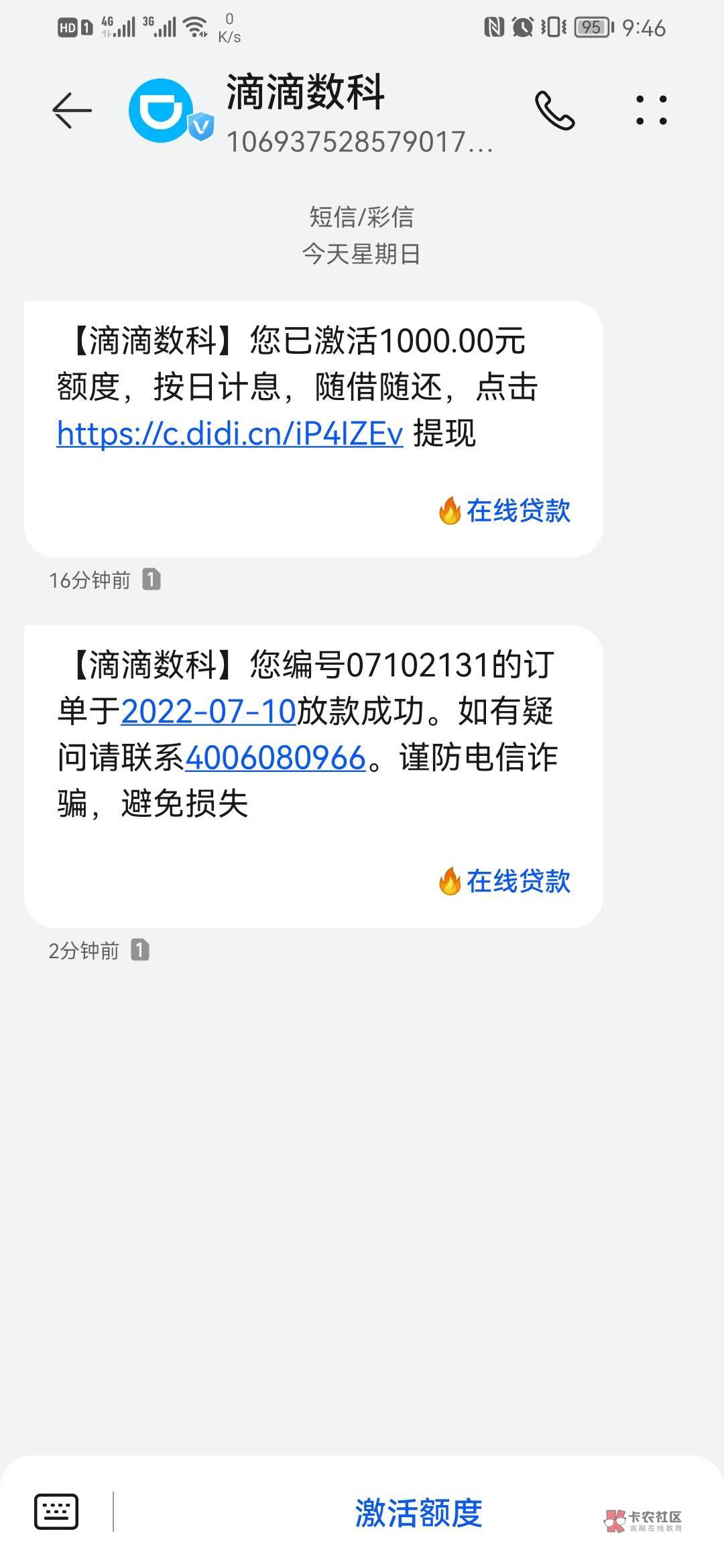
Task: Dial the 4006080966 support number
Action: coord(276,758)
